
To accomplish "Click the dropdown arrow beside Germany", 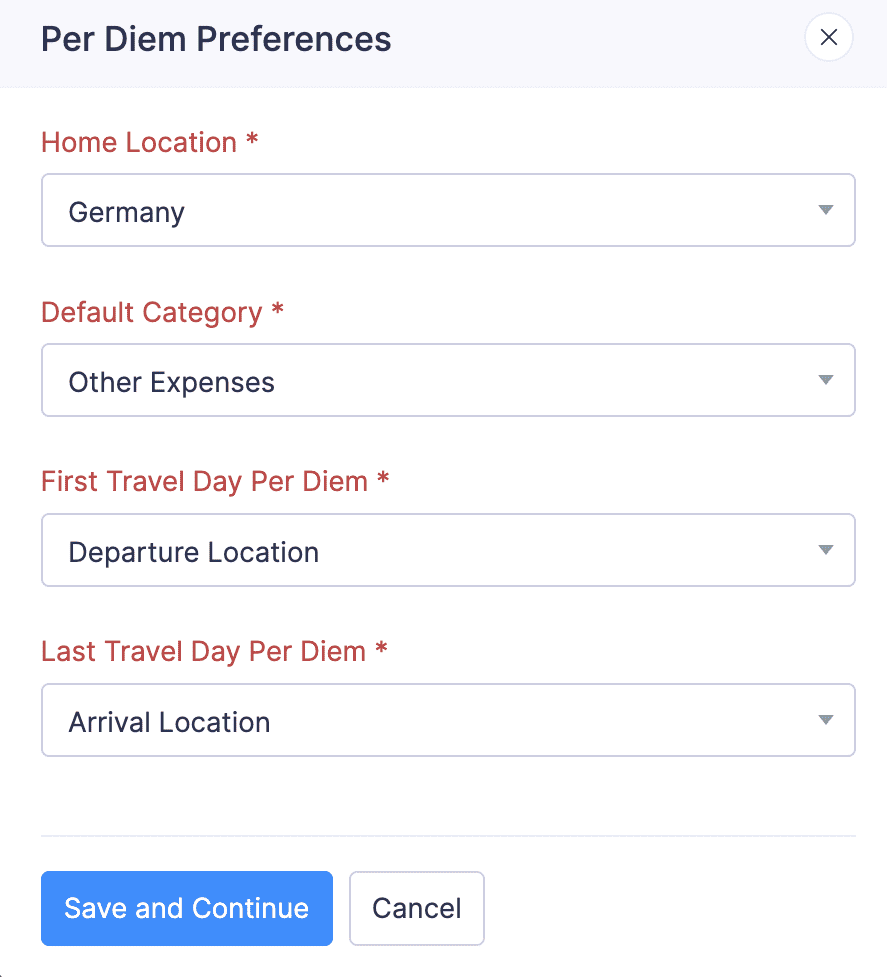I will (826, 210).
